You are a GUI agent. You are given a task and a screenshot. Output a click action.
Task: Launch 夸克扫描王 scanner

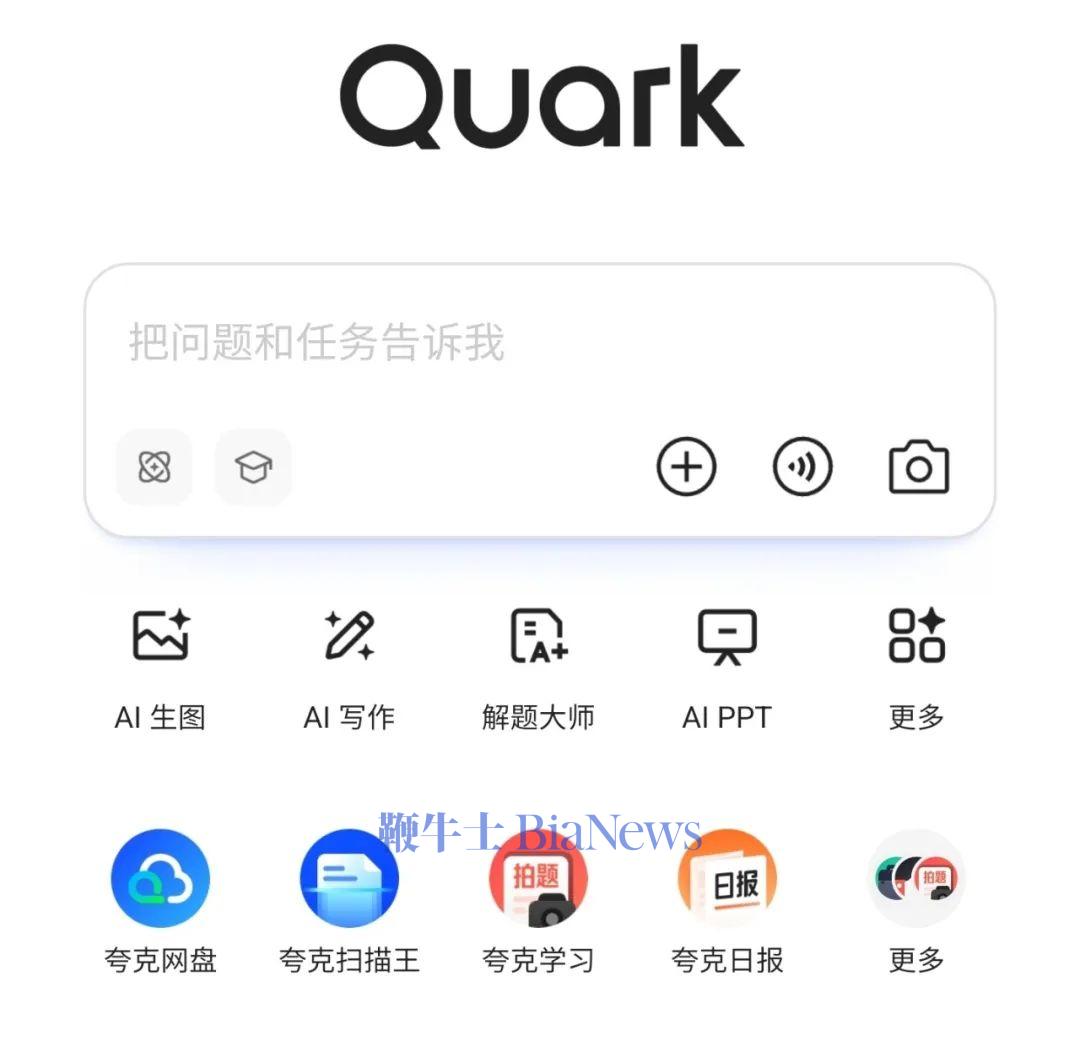(x=349, y=901)
